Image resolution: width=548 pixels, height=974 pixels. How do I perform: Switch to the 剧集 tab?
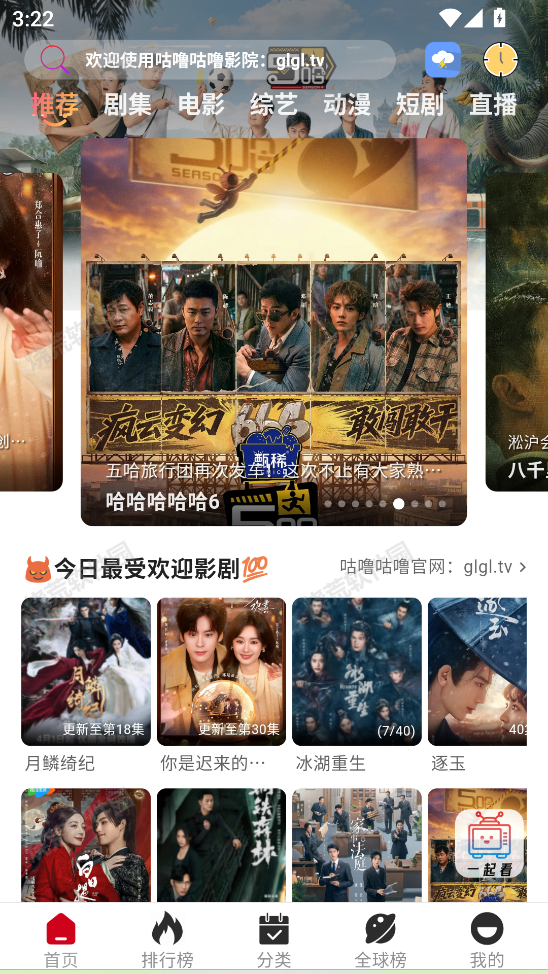click(127, 104)
